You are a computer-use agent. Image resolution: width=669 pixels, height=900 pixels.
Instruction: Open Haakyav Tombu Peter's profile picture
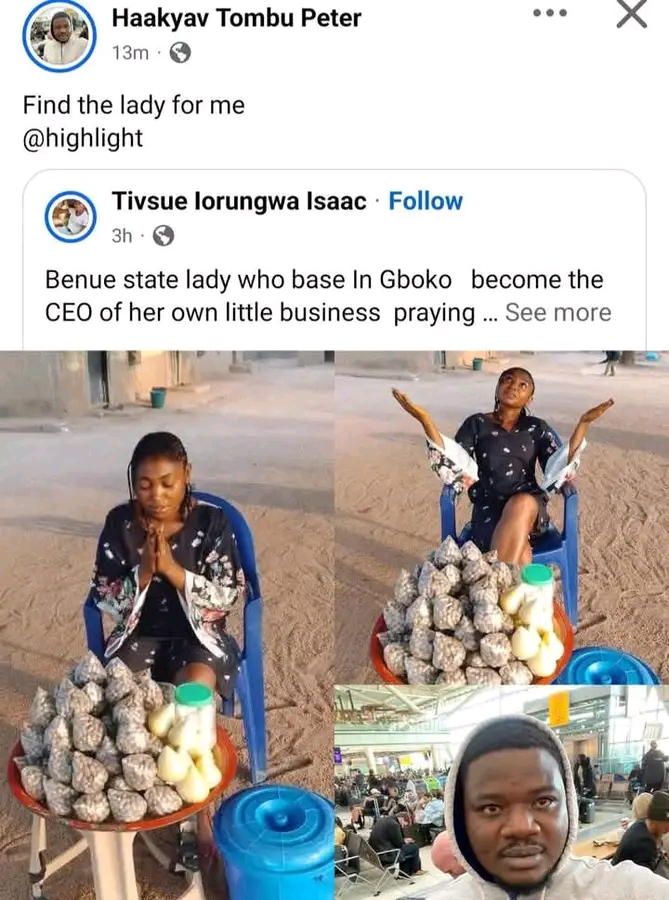click(59, 36)
